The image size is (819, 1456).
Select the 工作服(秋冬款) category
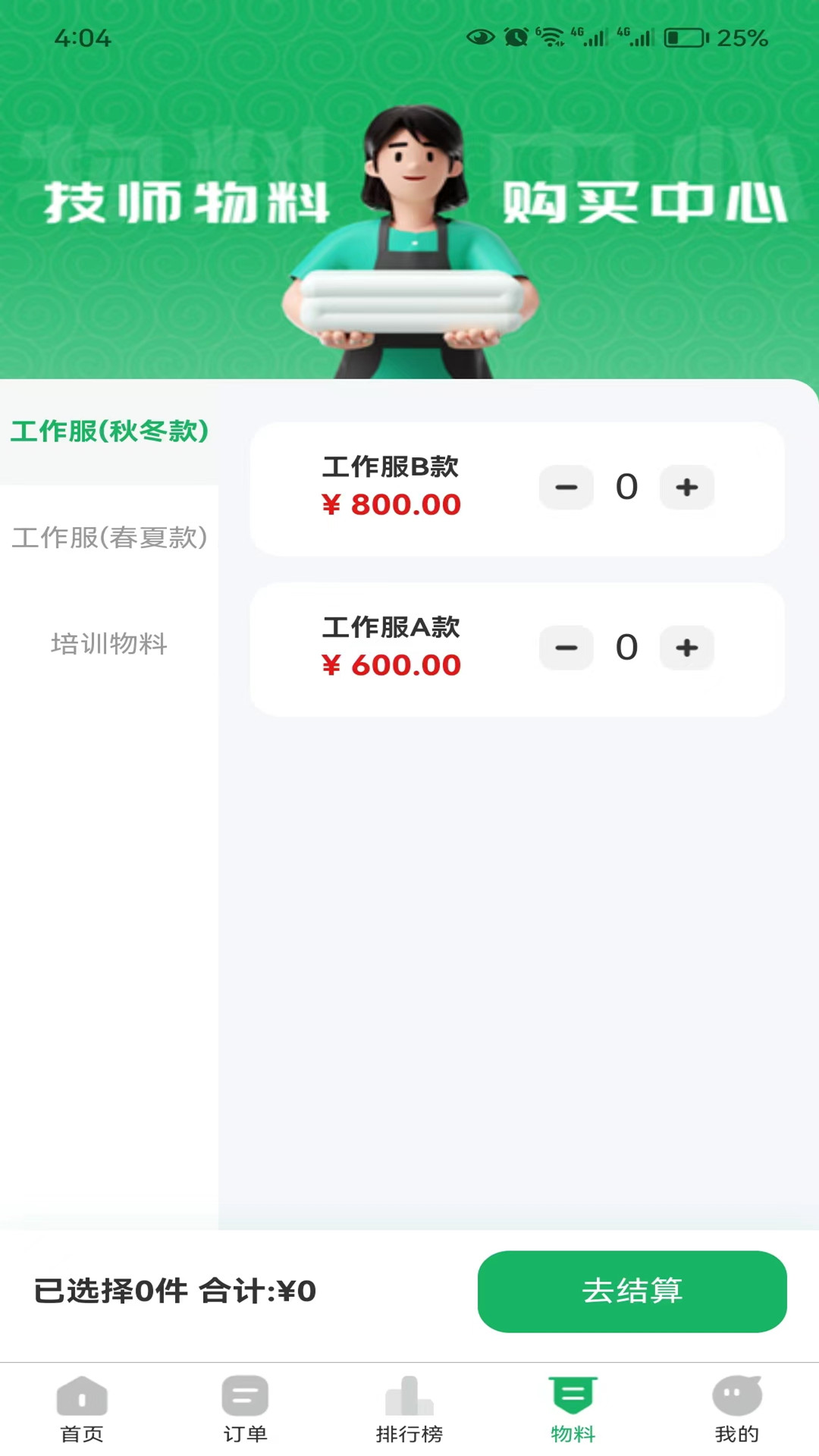point(109,431)
